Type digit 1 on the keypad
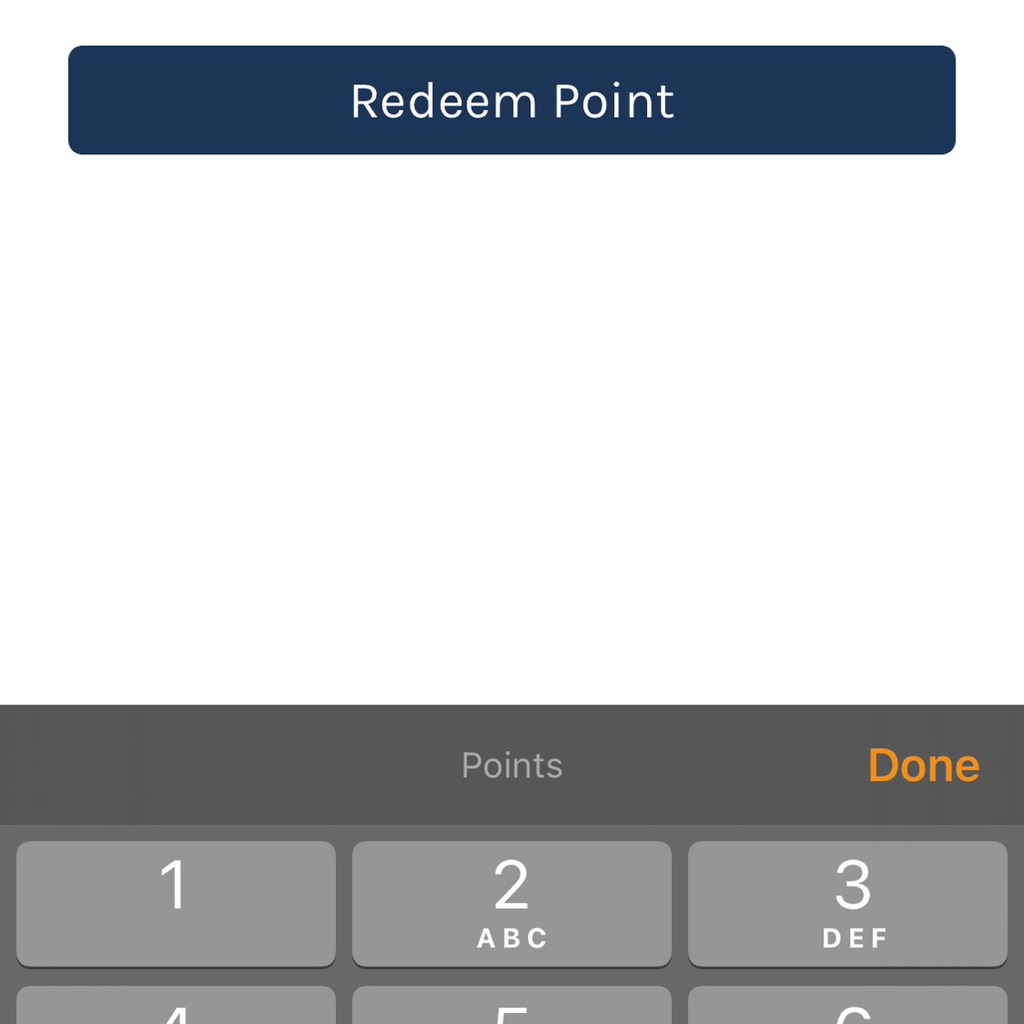 (x=176, y=903)
